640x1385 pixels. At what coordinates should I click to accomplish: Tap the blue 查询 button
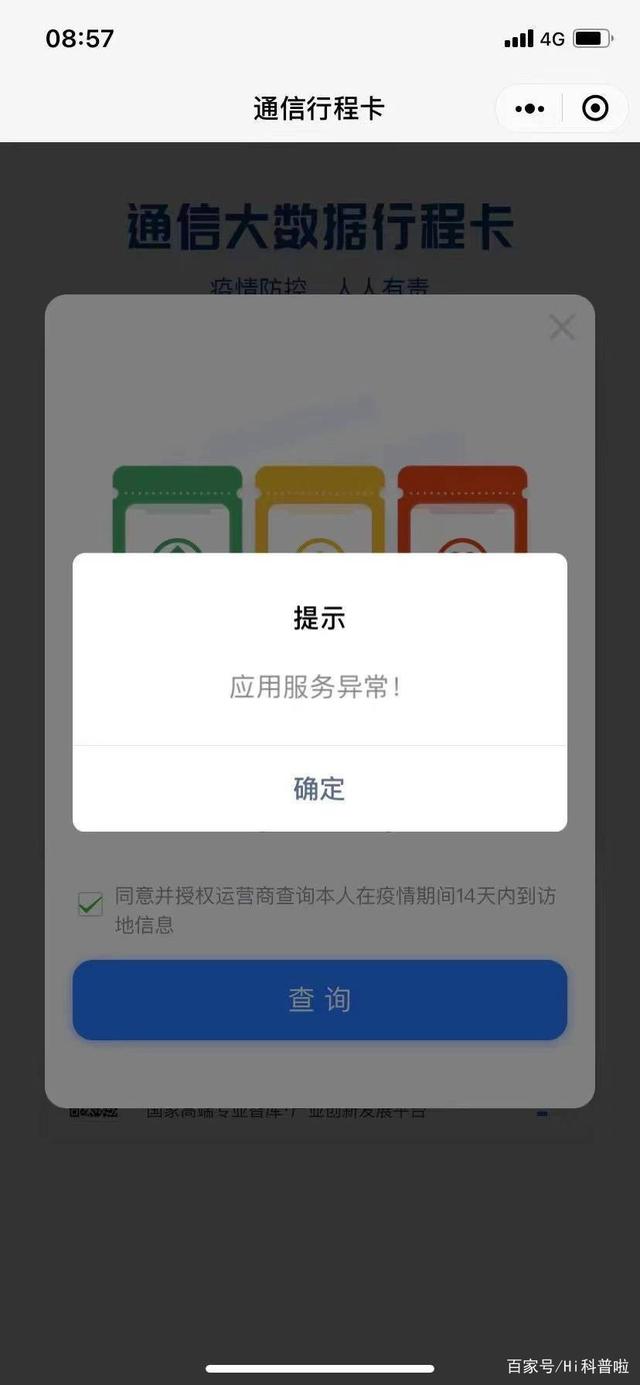pos(319,999)
